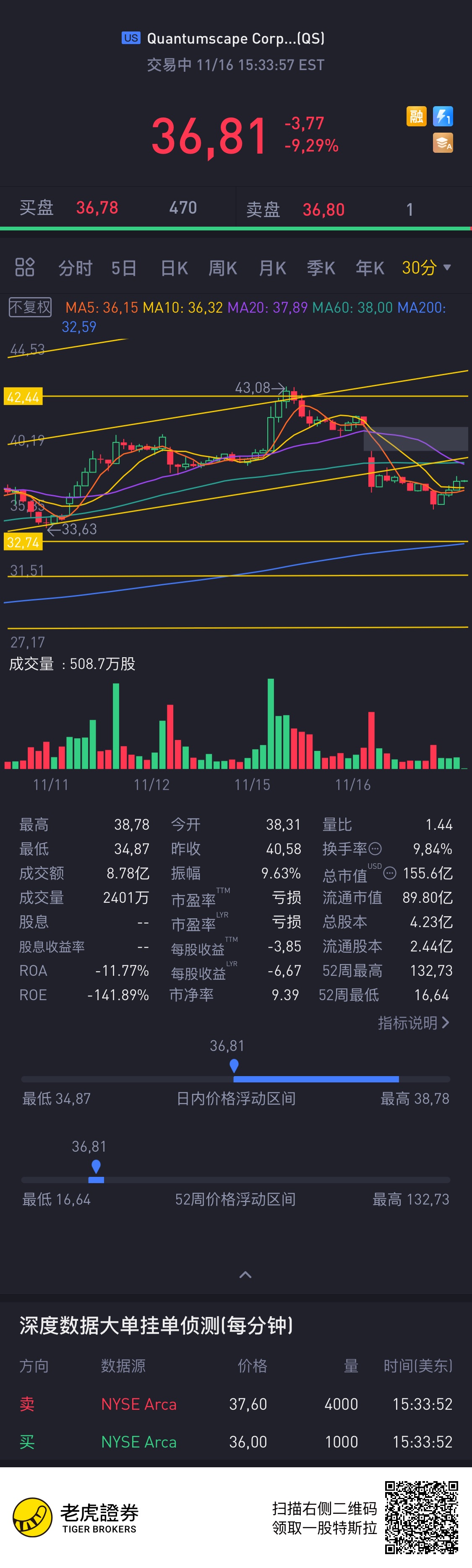Image resolution: width=472 pixels, height=1568 pixels.
Task: View the 季K chart
Action: [321, 268]
